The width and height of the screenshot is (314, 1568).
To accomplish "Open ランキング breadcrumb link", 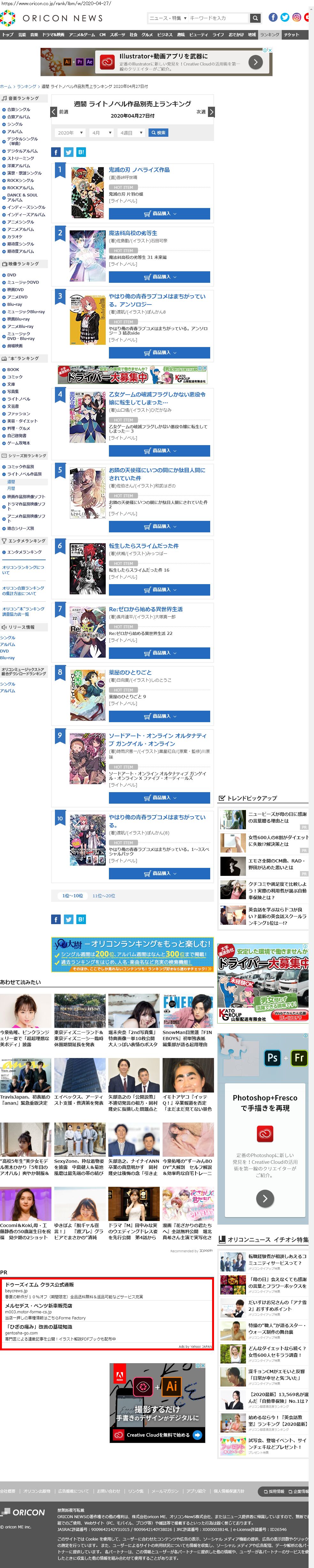I will 26,86.
